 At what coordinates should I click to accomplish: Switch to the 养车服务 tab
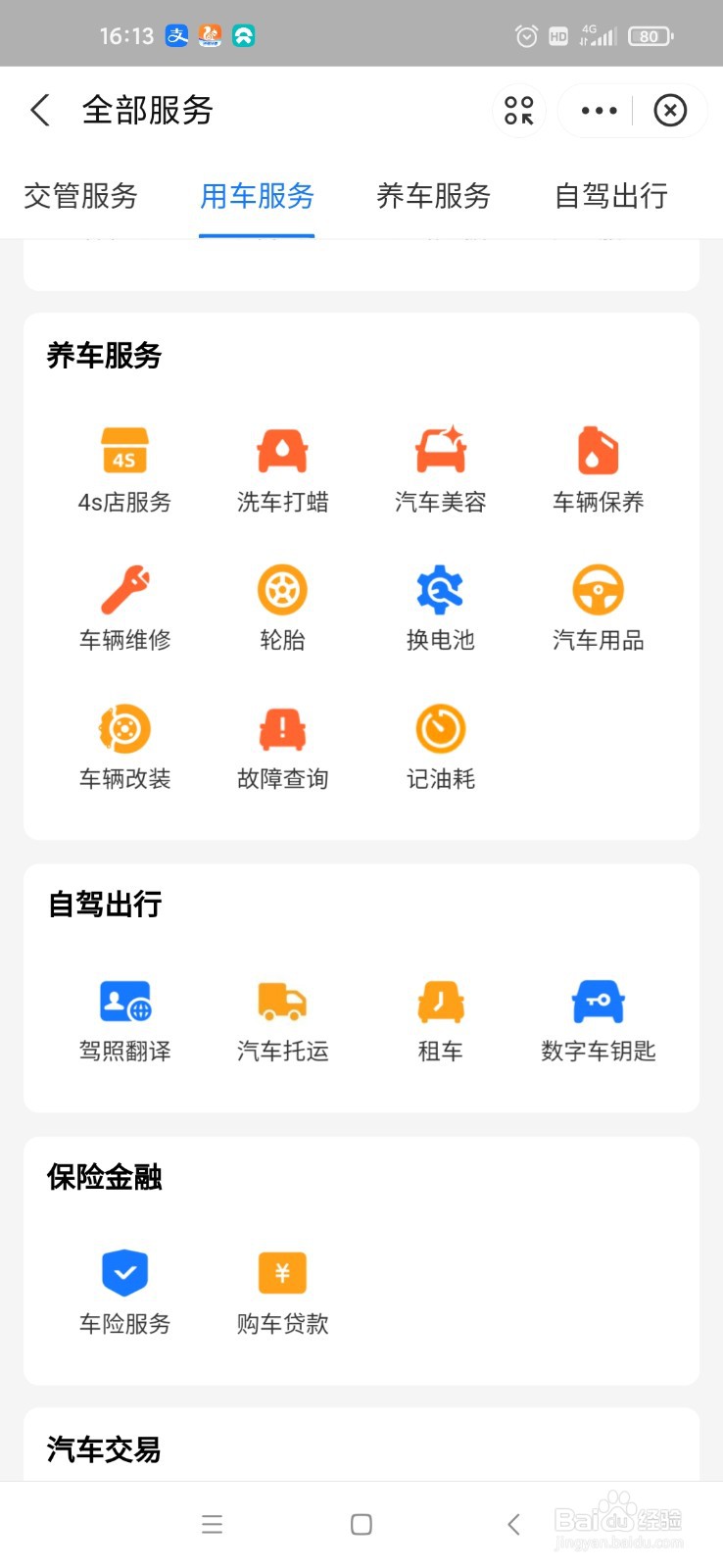(x=433, y=196)
